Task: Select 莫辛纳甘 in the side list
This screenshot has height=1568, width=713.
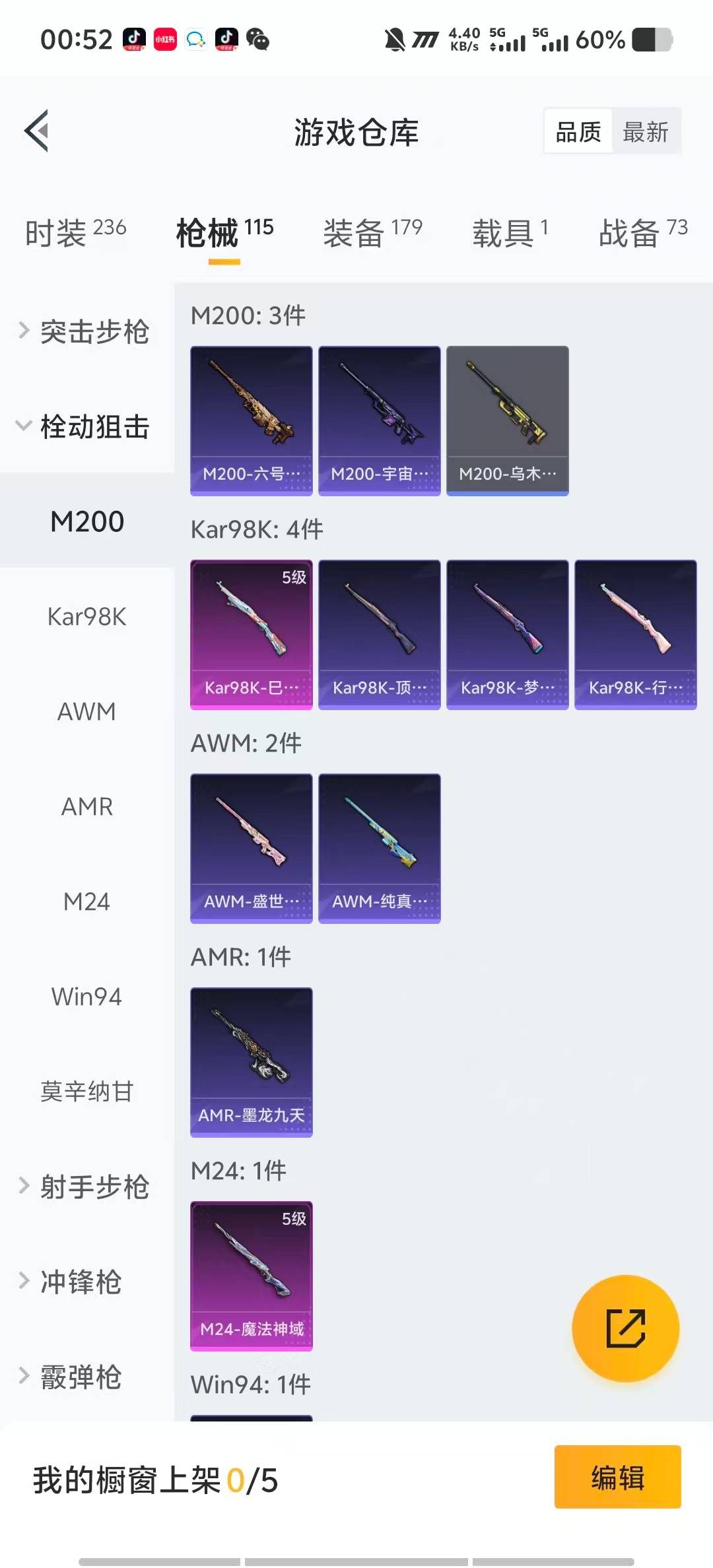Action: coord(86,1092)
